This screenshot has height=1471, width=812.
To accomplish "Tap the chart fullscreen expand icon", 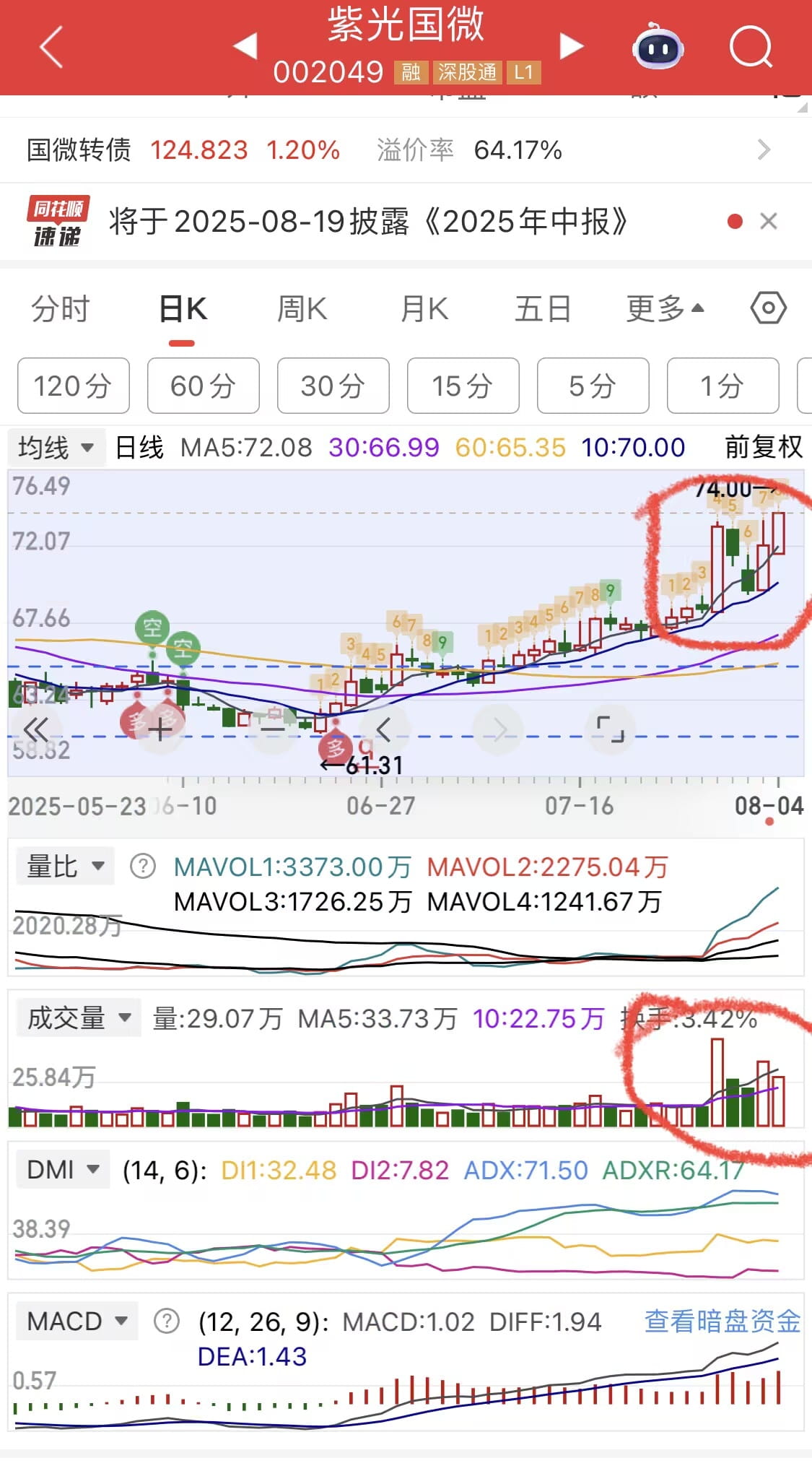I will point(611,729).
